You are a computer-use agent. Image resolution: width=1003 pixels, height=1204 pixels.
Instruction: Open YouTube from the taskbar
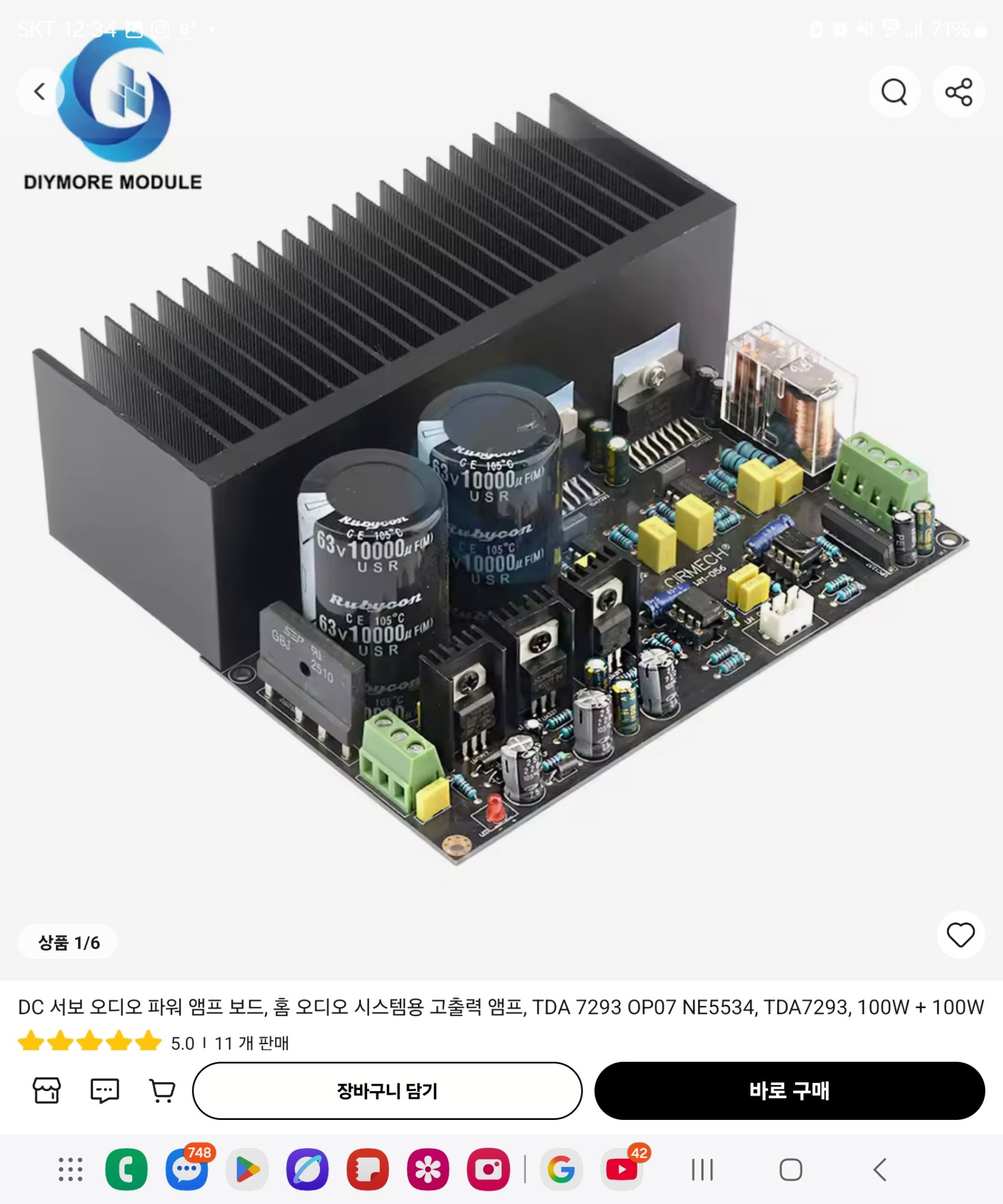622,1169
